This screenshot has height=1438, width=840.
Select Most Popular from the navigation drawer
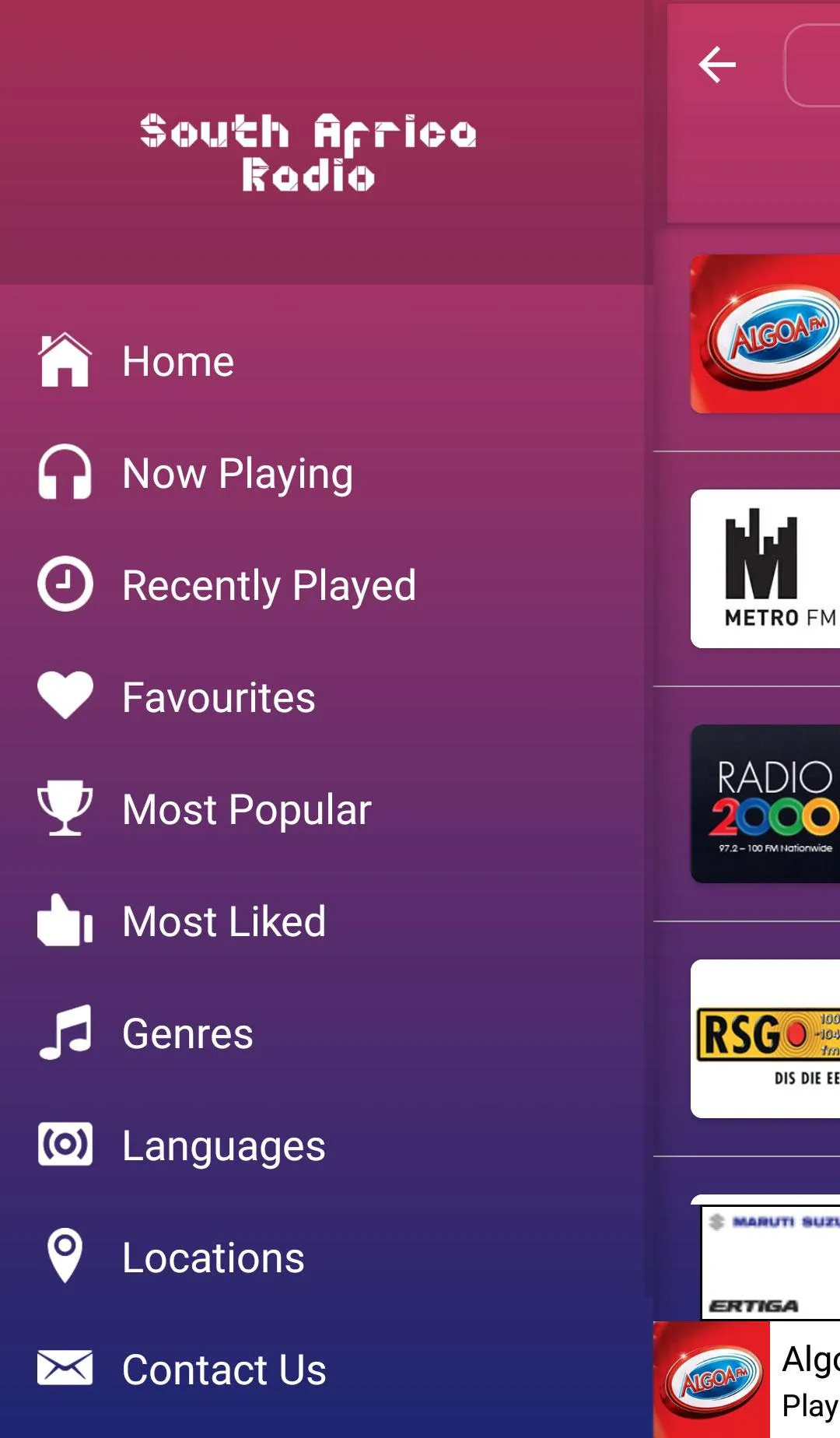click(247, 809)
